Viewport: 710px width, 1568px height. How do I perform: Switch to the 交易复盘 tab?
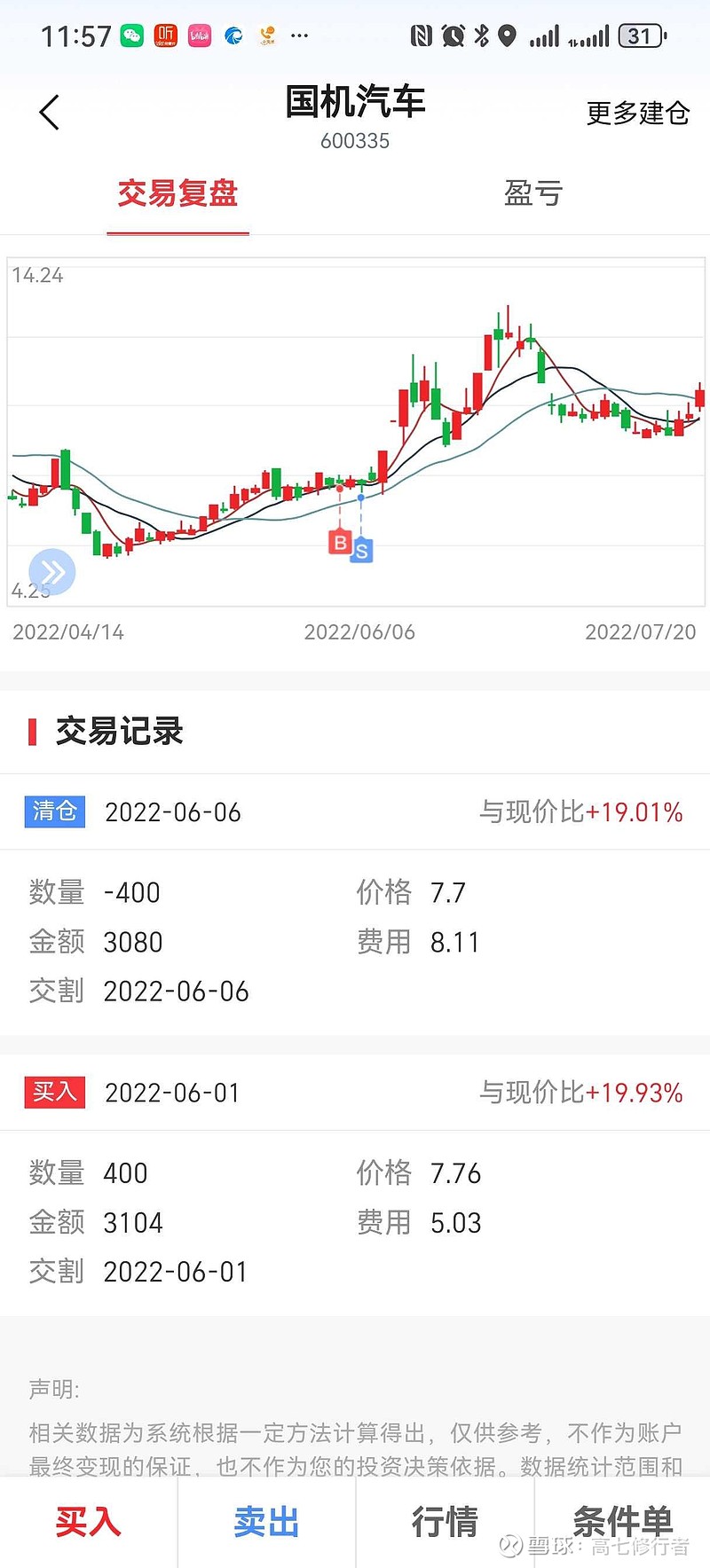[177, 193]
